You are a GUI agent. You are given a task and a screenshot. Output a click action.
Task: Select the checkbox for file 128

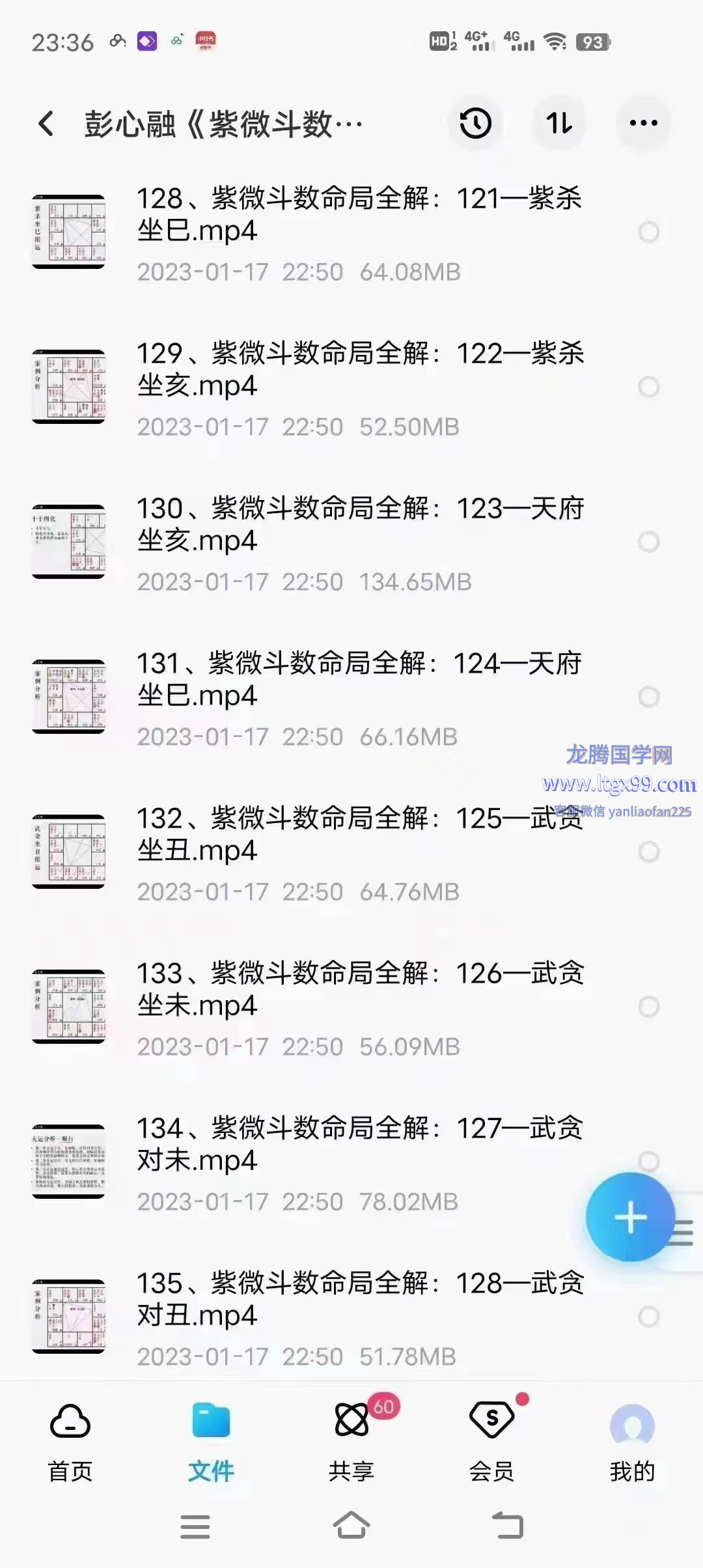[648, 232]
